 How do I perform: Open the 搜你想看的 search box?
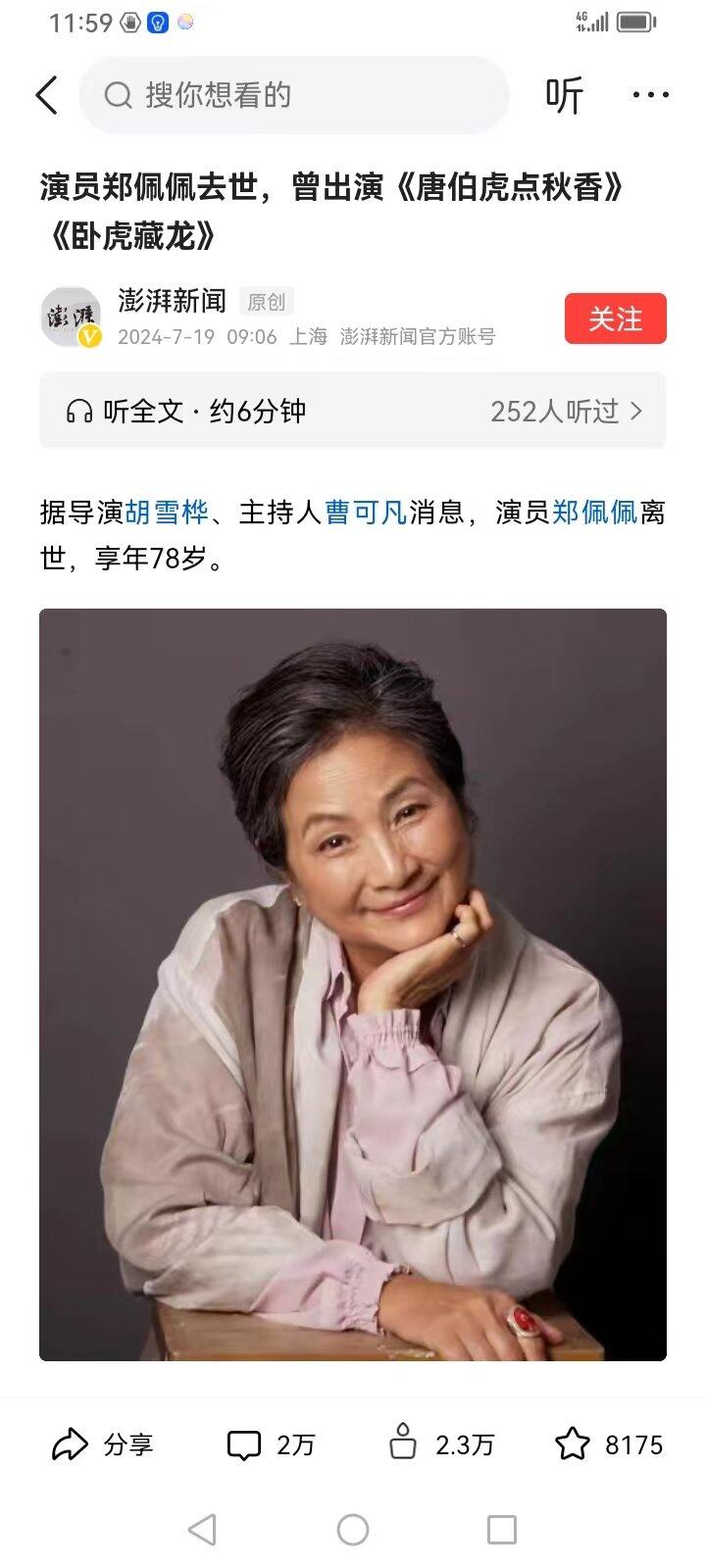(x=294, y=95)
